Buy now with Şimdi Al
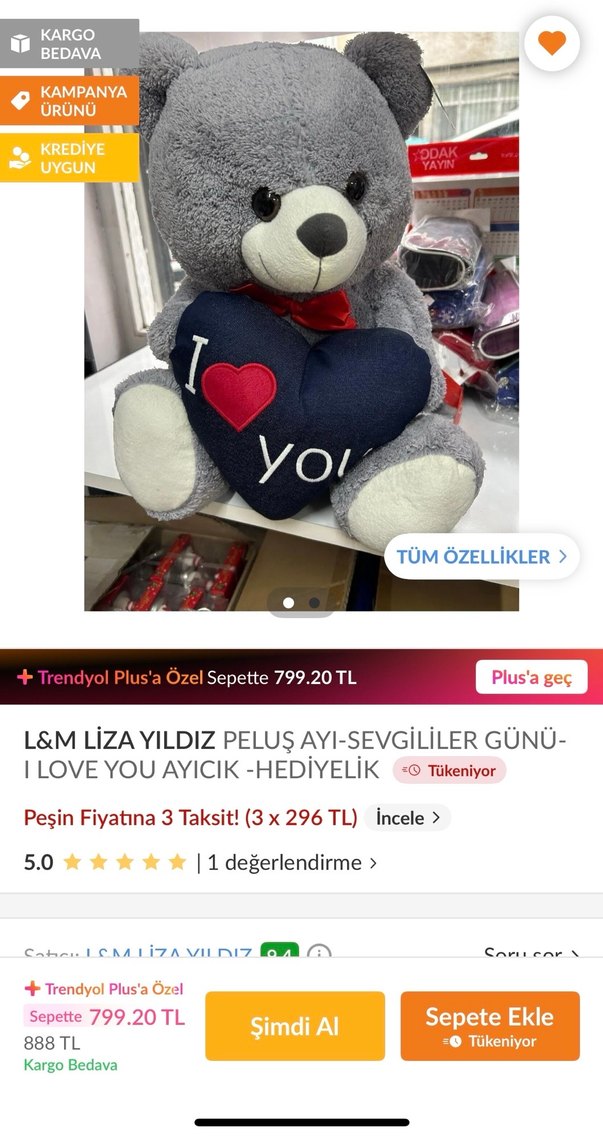 pos(295,1026)
